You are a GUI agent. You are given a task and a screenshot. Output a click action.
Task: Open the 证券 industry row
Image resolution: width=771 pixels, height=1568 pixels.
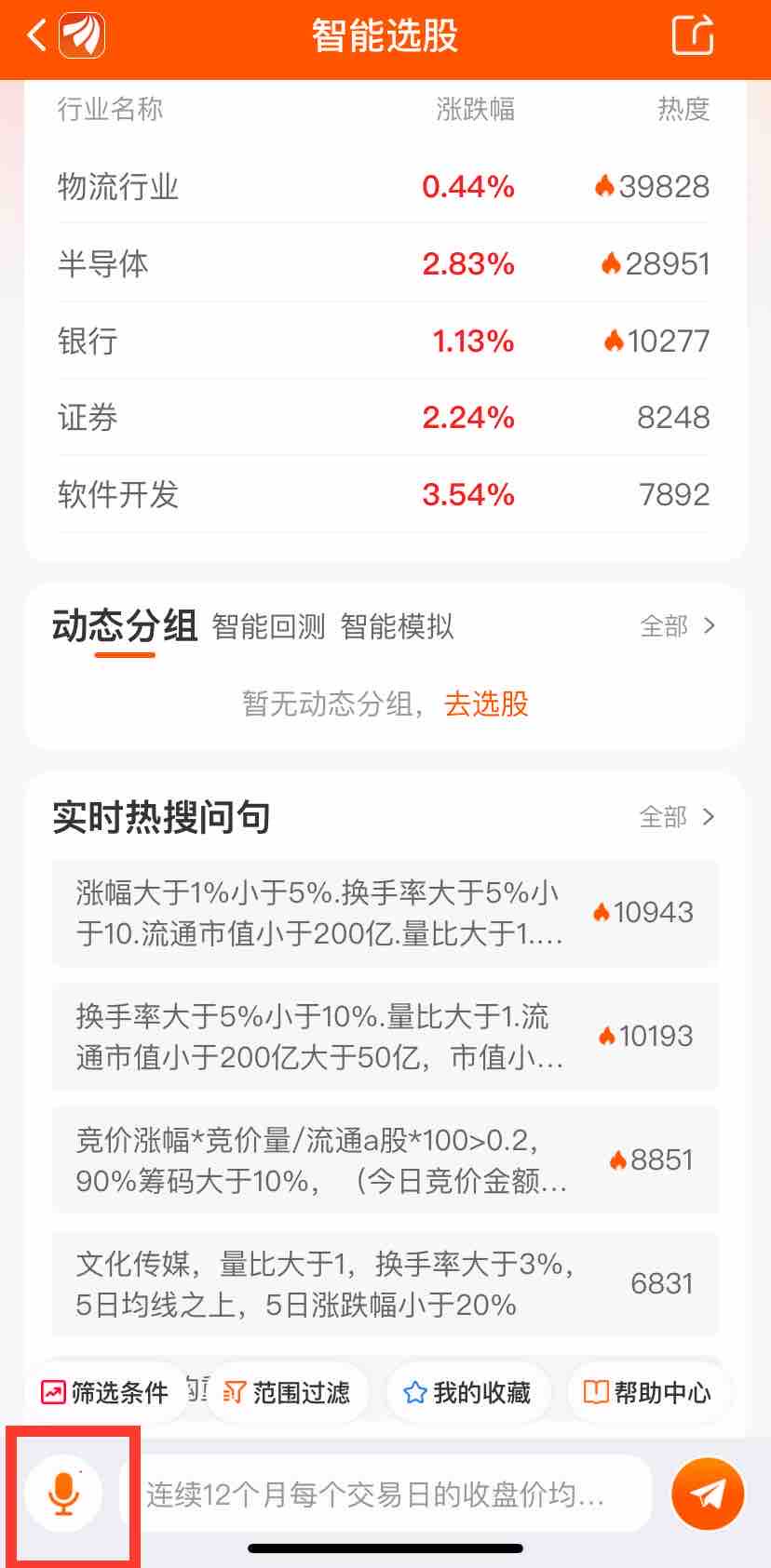click(384, 417)
